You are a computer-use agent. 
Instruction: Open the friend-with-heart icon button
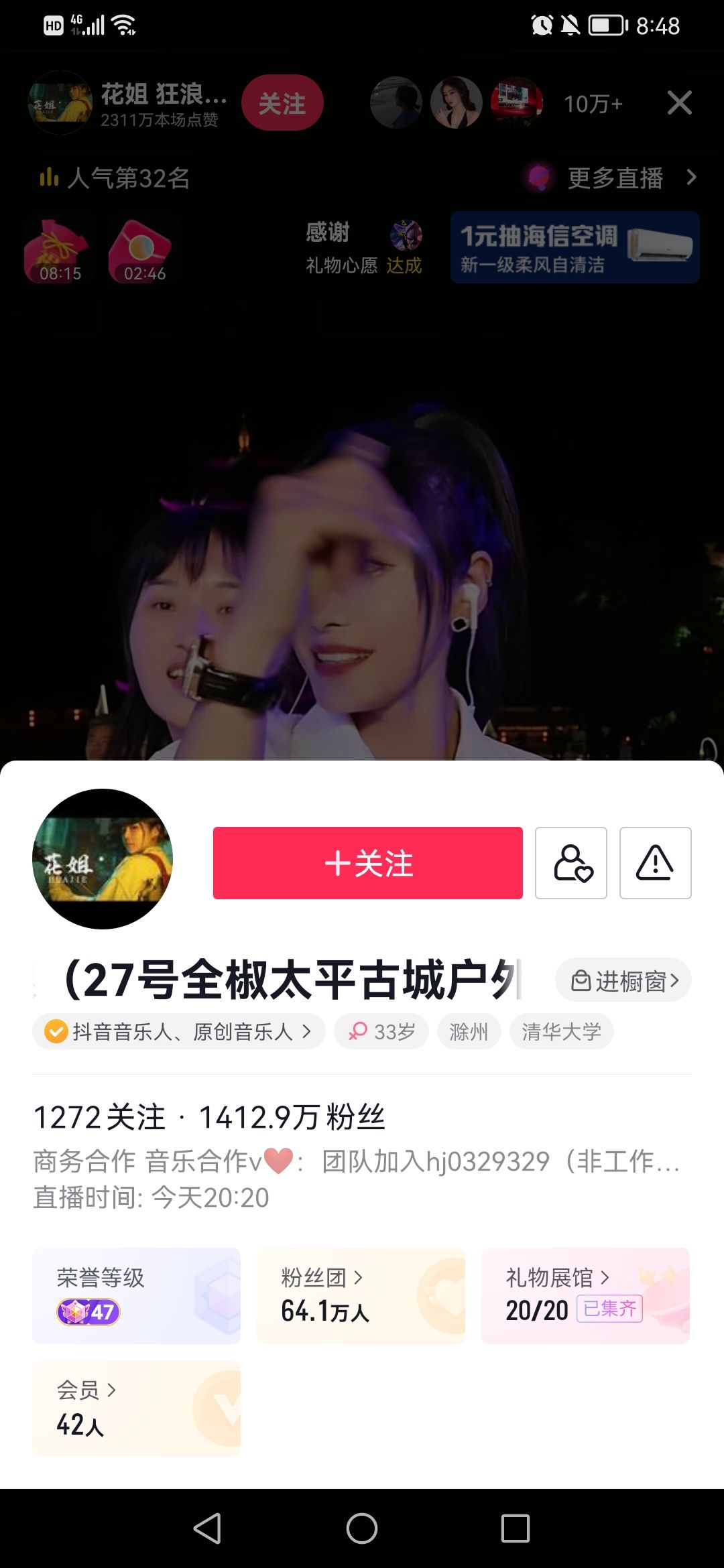click(571, 863)
